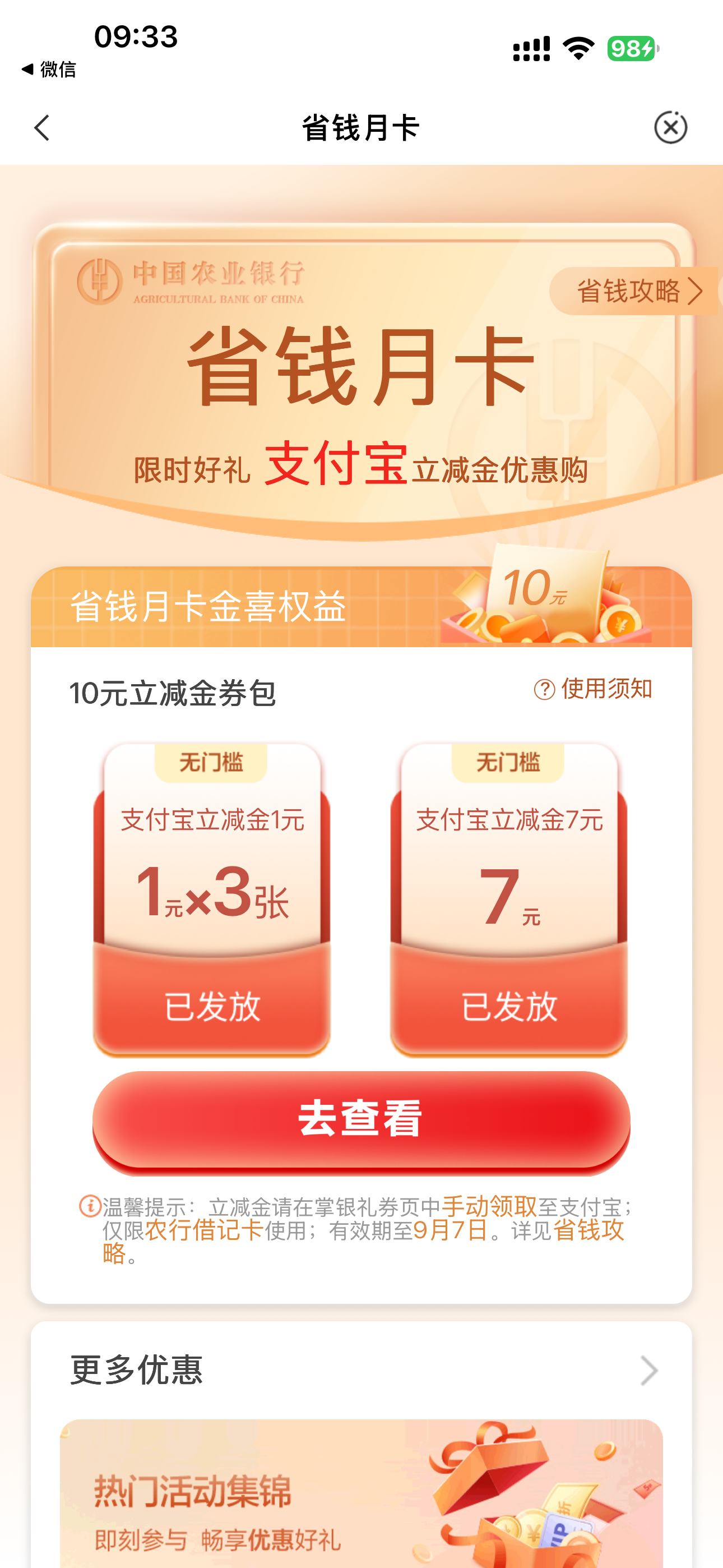The height and width of the screenshot is (1568, 723).
Task: Open 省钱攻略 link in the 温馨提示 text
Action: coord(588,1231)
